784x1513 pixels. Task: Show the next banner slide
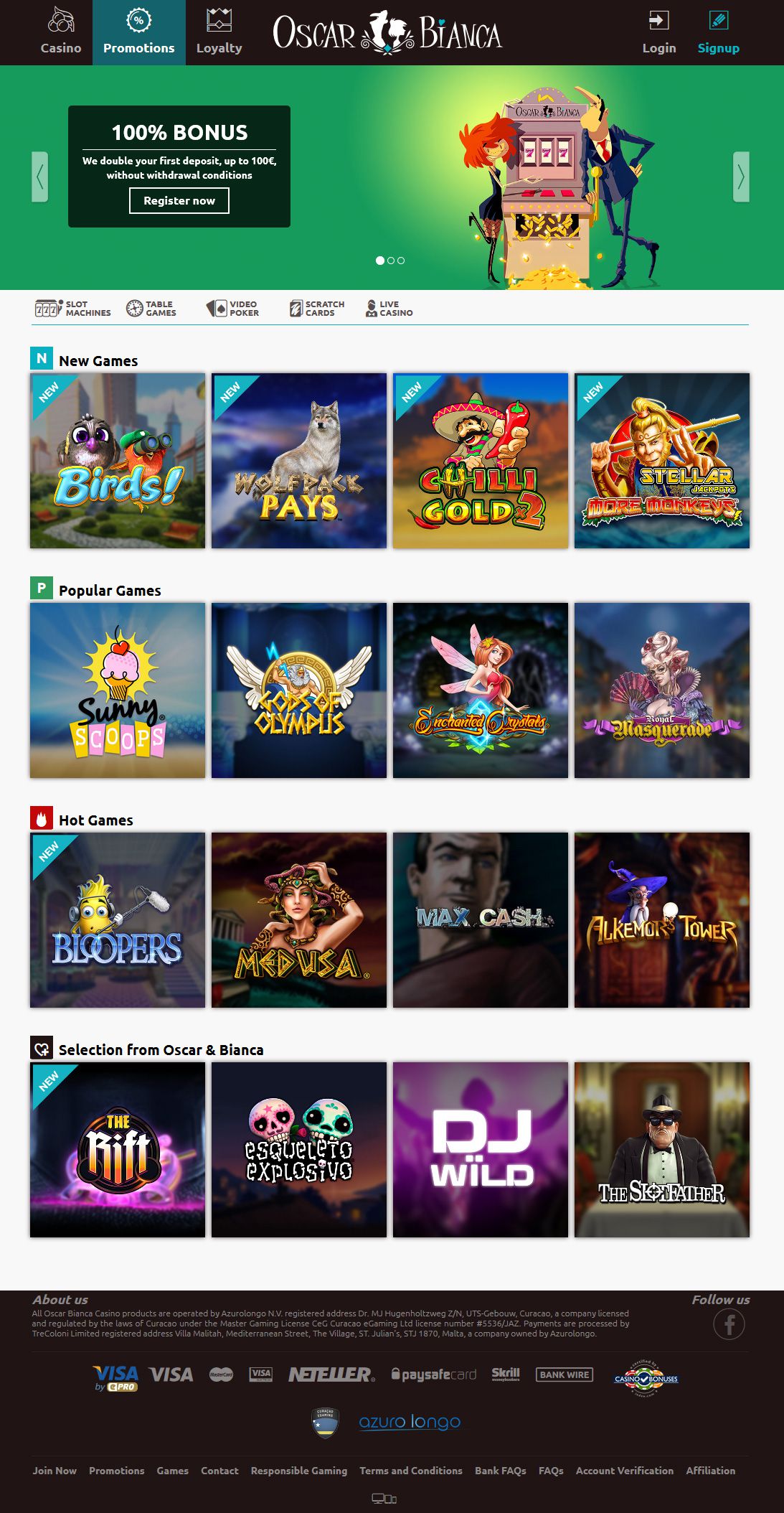point(741,177)
